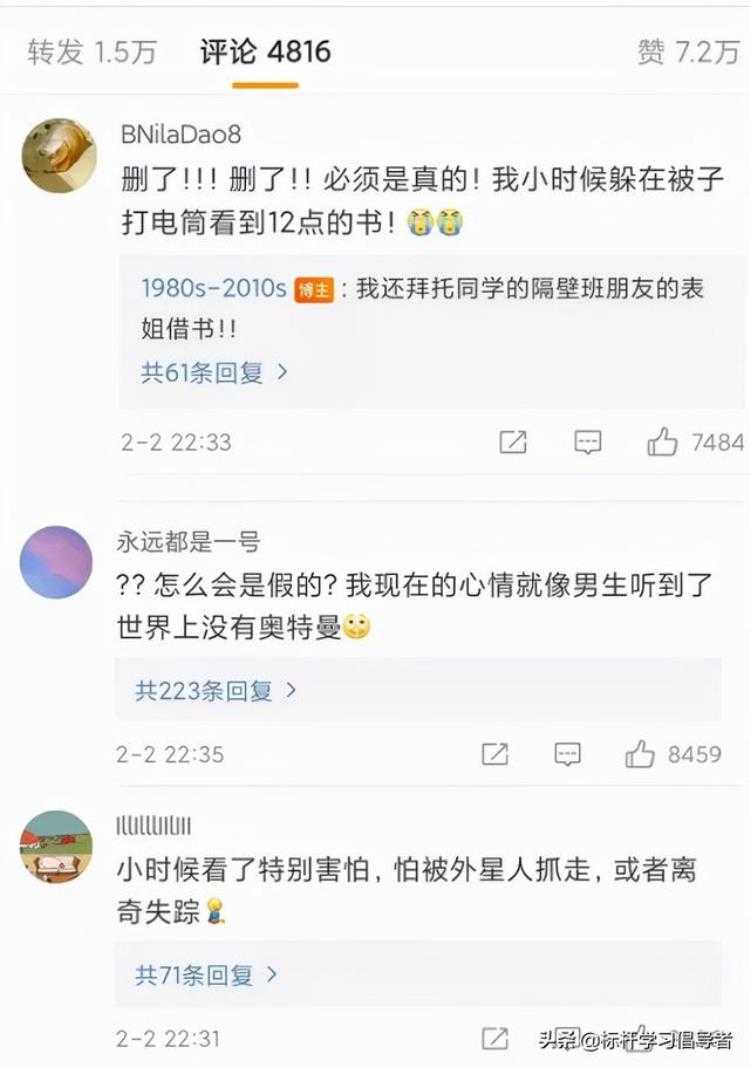The width and height of the screenshot is (750, 1067).
Task: Open 永远都是一号's avatar
Action: pyautogui.click(x=56, y=562)
